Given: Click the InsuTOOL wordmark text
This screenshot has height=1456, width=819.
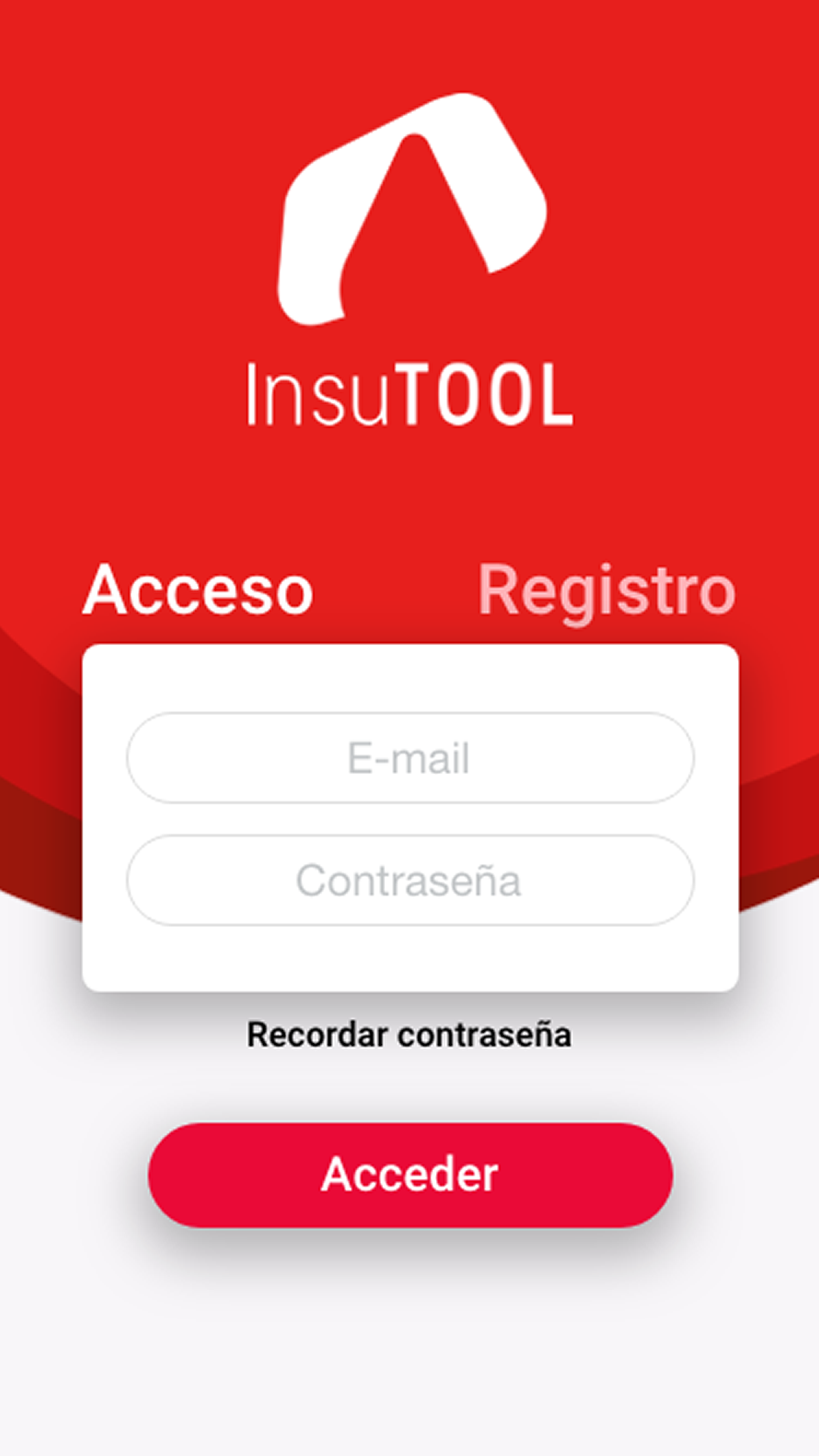Looking at the screenshot, I should [409, 392].
